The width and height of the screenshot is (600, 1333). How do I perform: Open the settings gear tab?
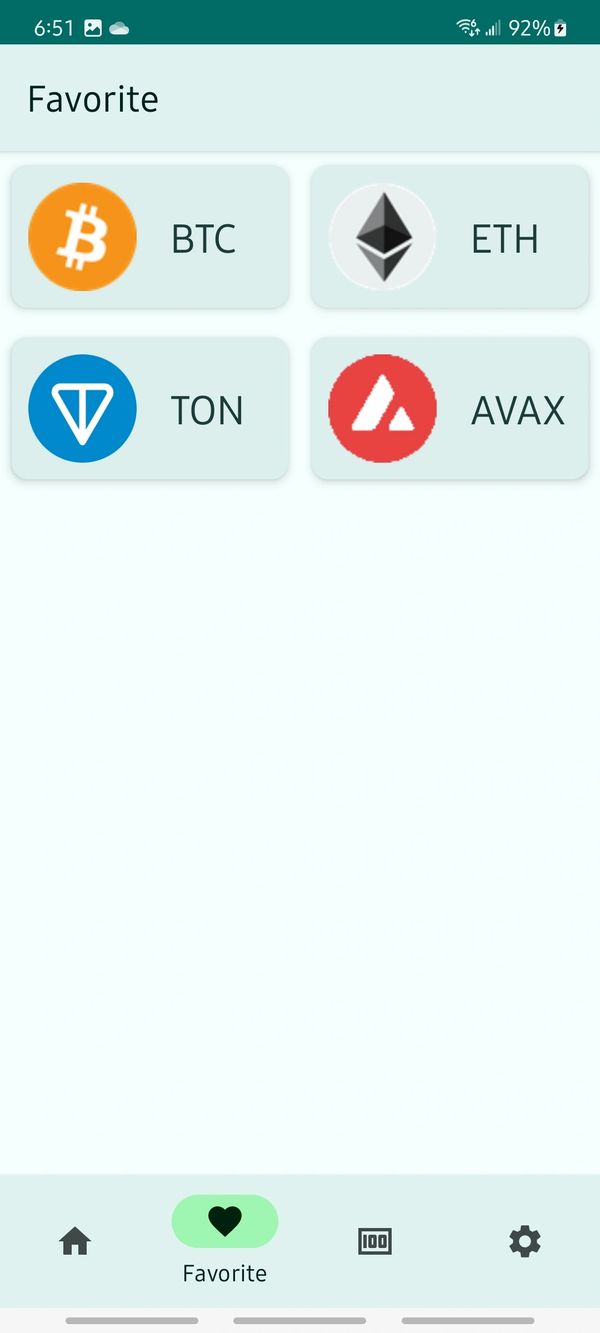(x=524, y=1241)
